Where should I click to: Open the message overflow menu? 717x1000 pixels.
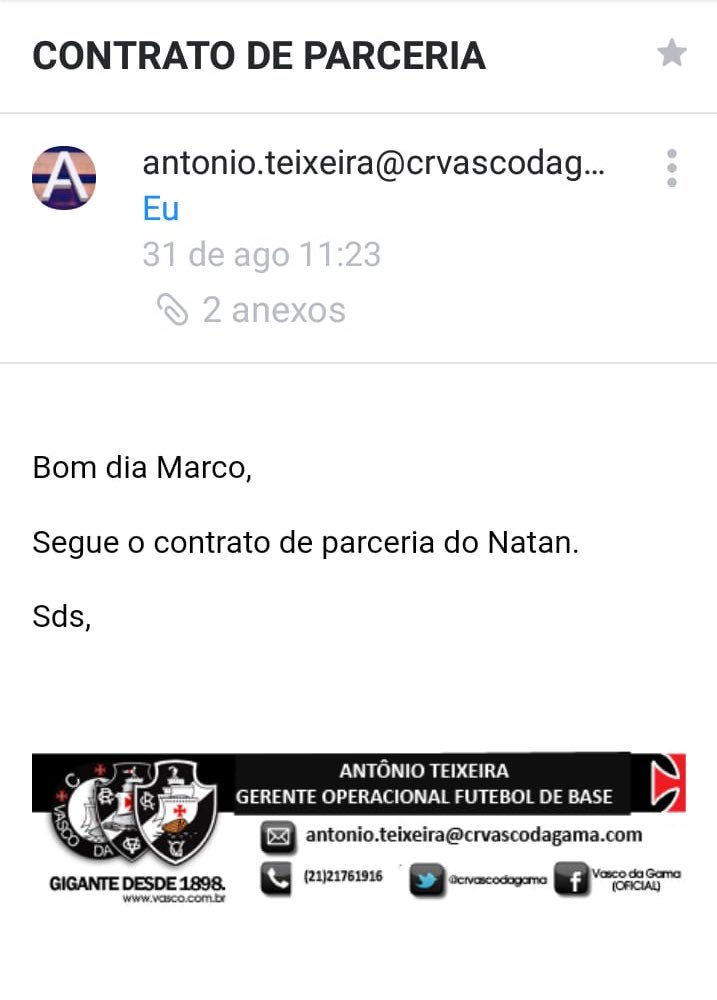click(x=671, y=168)
